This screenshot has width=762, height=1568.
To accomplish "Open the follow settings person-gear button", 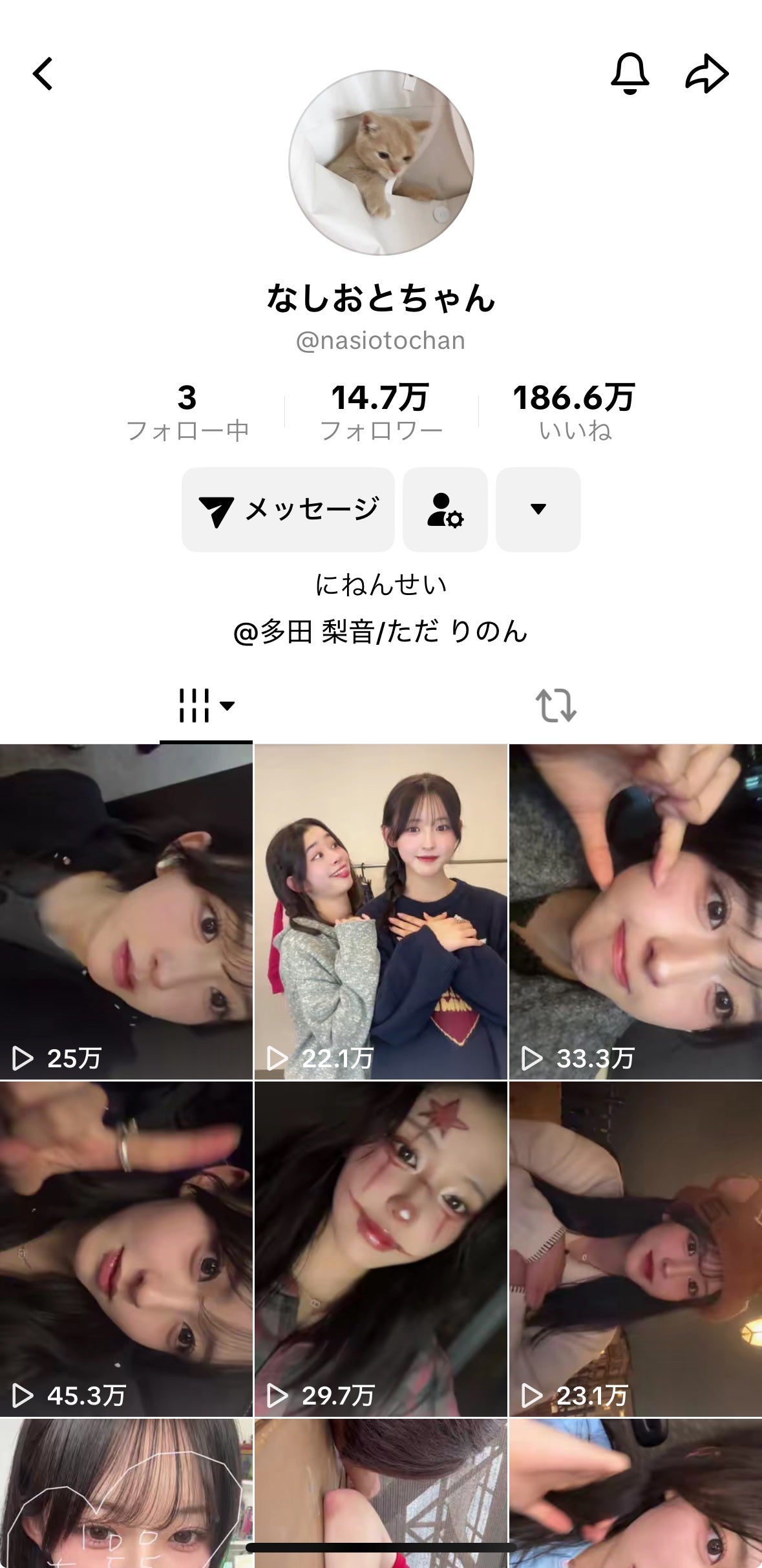I will click(445, 509).
